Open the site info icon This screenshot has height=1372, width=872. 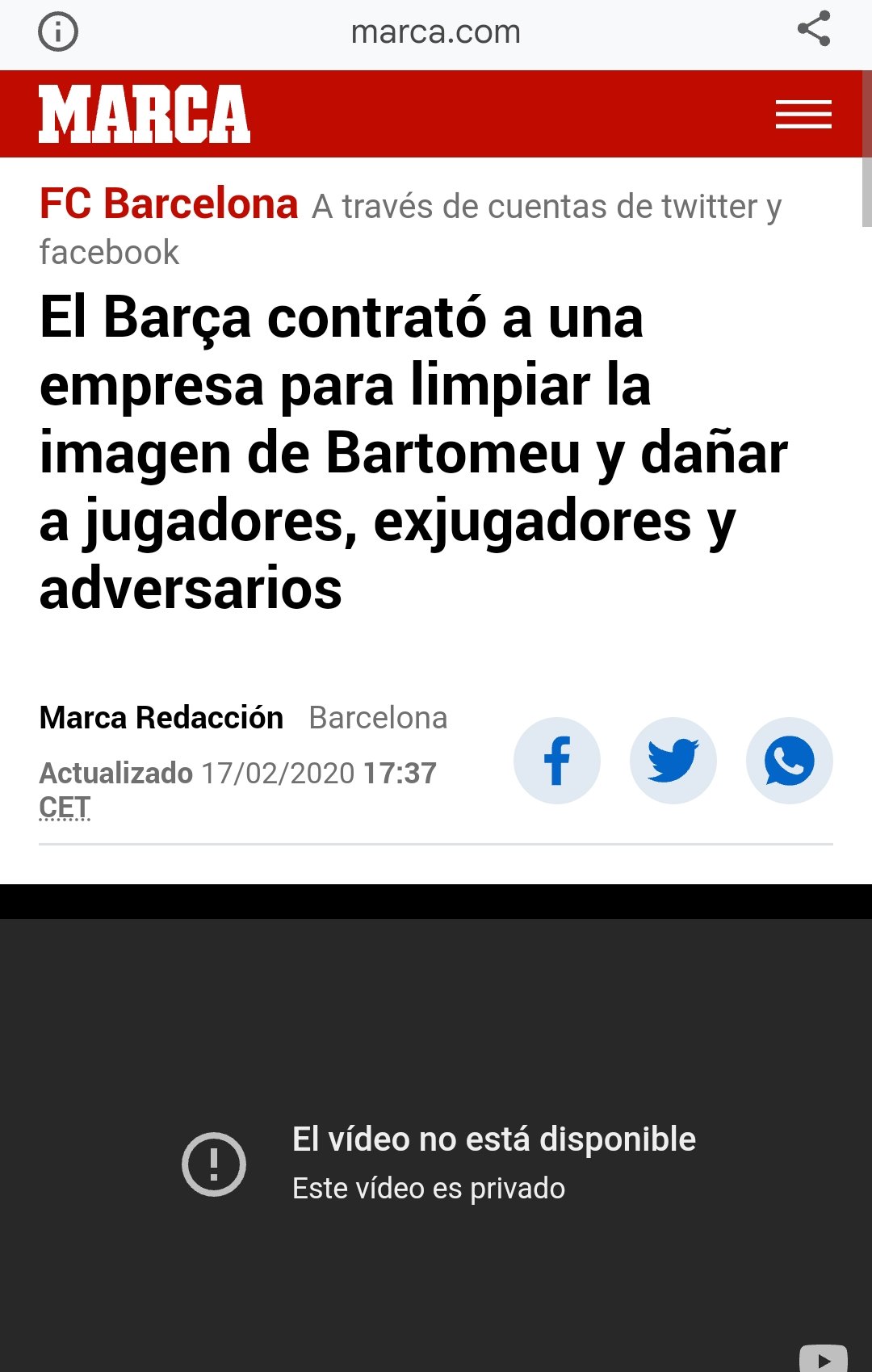[x=58, y=33]
